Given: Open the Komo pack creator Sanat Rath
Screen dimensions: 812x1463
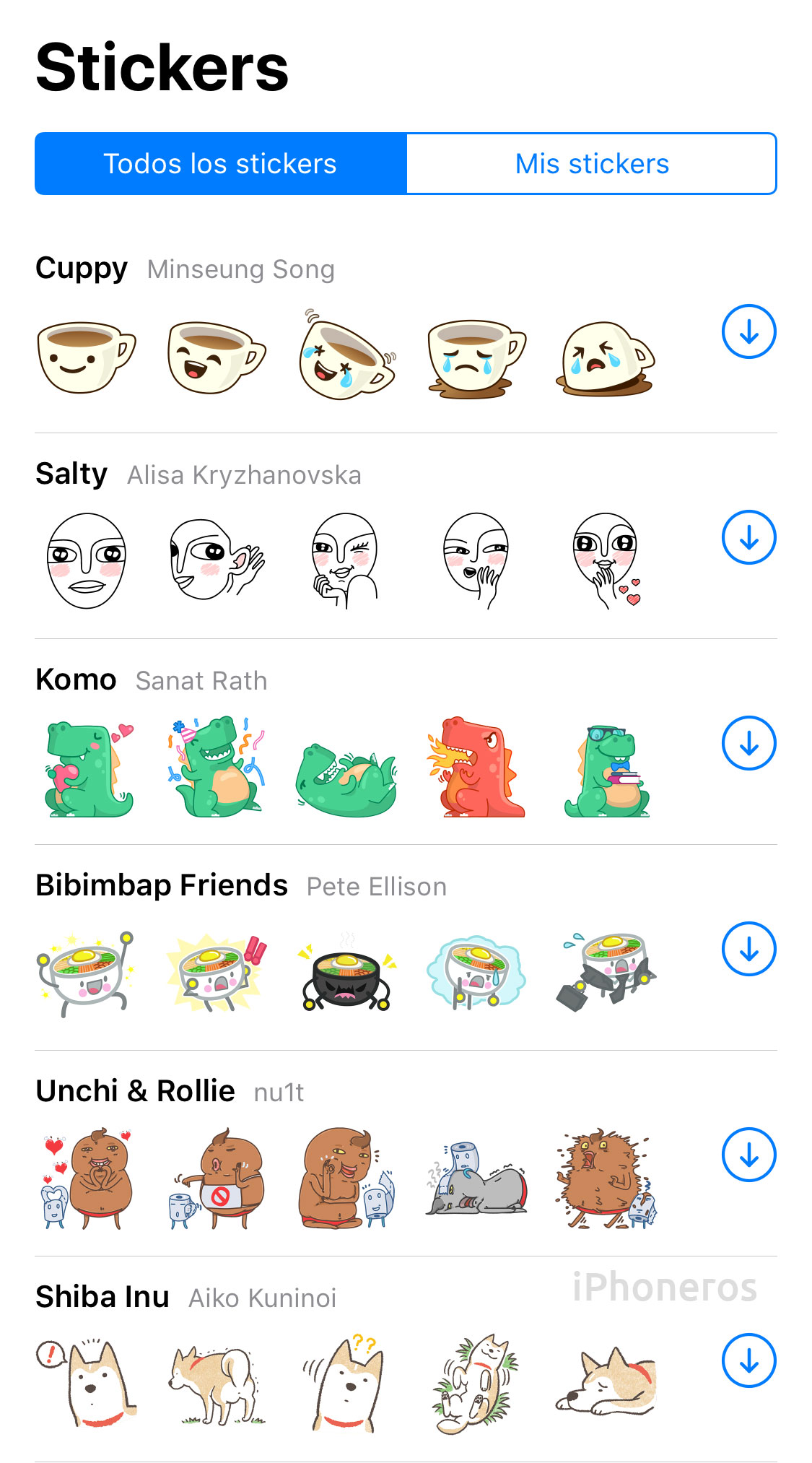Looking at the screenshot, I should [x=201, y=680].
